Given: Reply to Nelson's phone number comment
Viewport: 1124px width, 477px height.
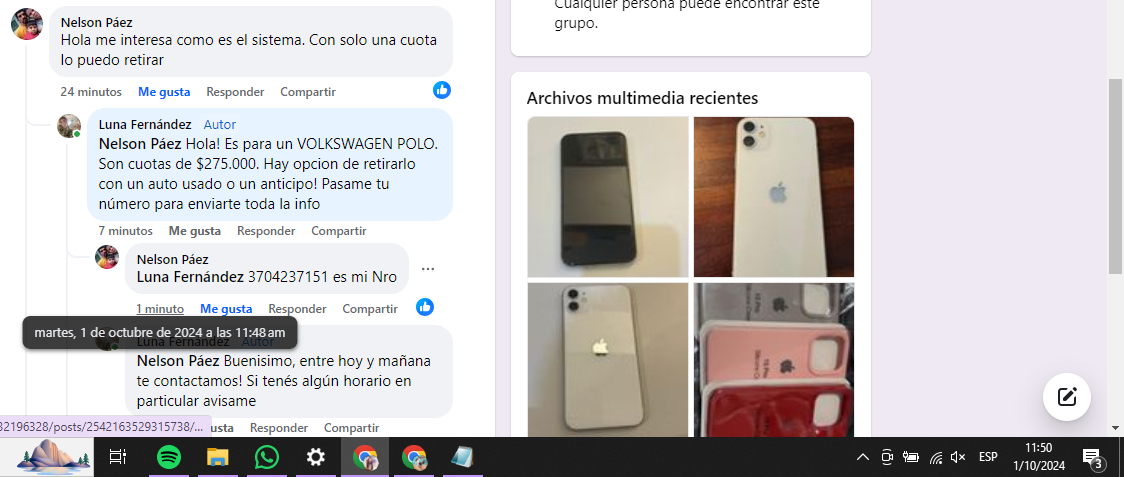Looking at the screenshot, I should [x=297, y=309].
